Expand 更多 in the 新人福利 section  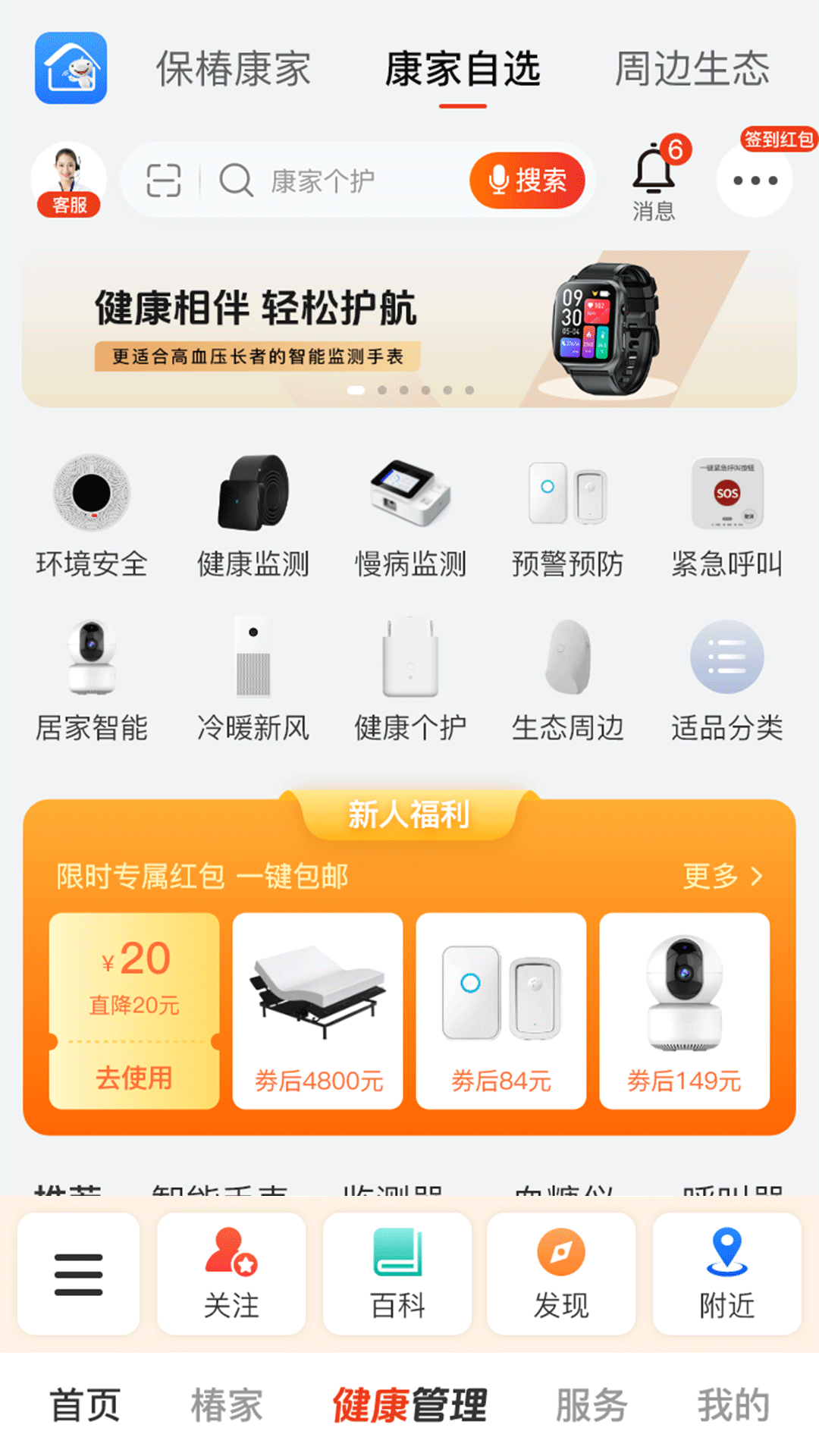pyautogui.click(x=720, y=877)
